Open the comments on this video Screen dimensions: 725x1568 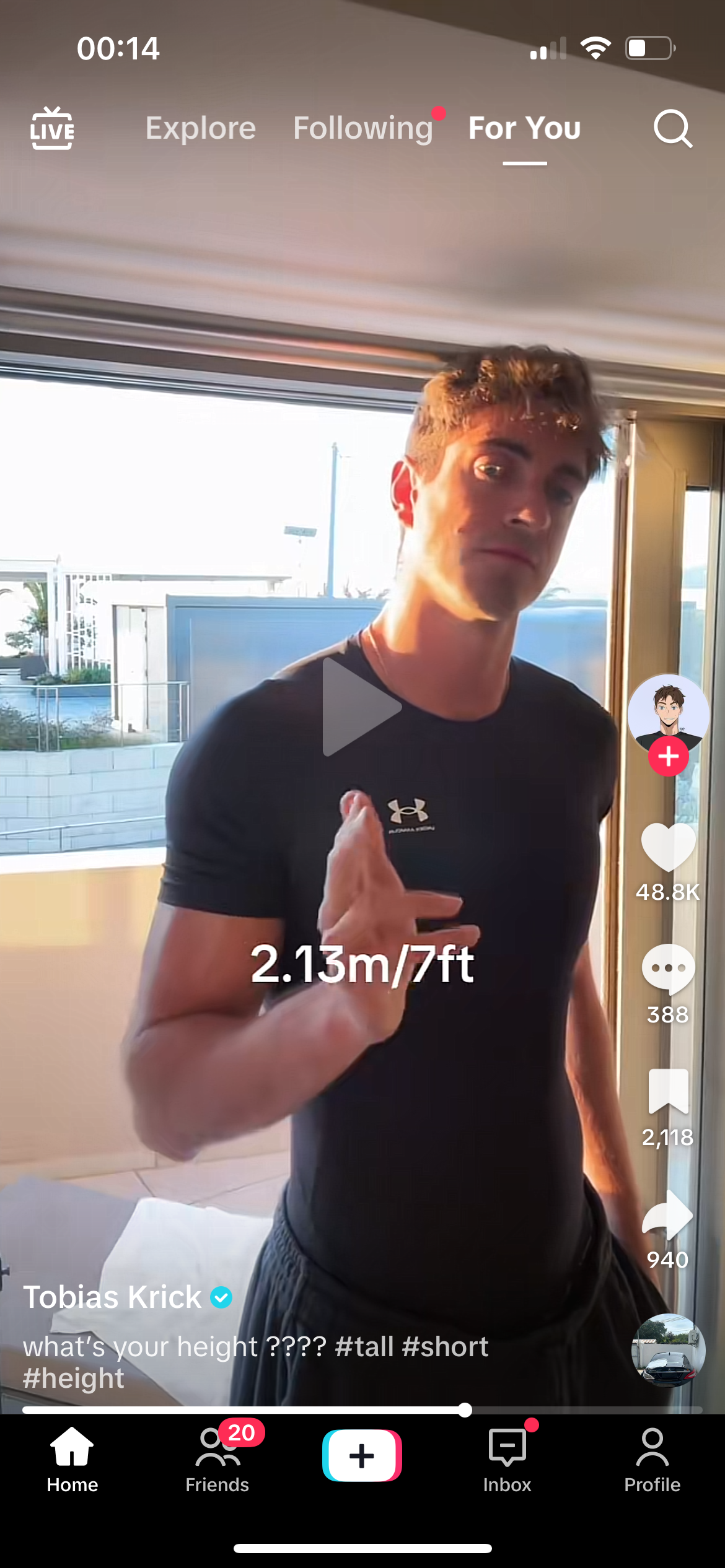(668, 969)
